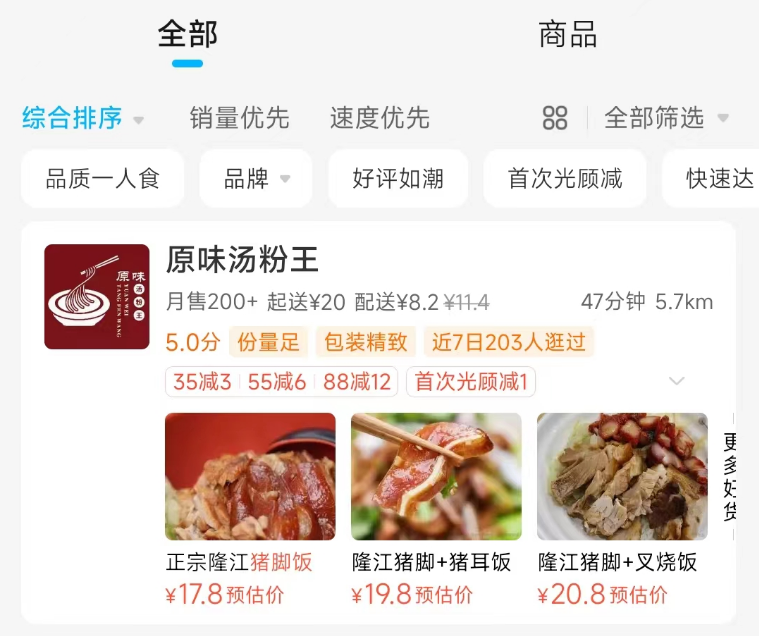
Task: Open the 正宗隆江猪脚饭 dish
Action: click(x=250, y=477)
